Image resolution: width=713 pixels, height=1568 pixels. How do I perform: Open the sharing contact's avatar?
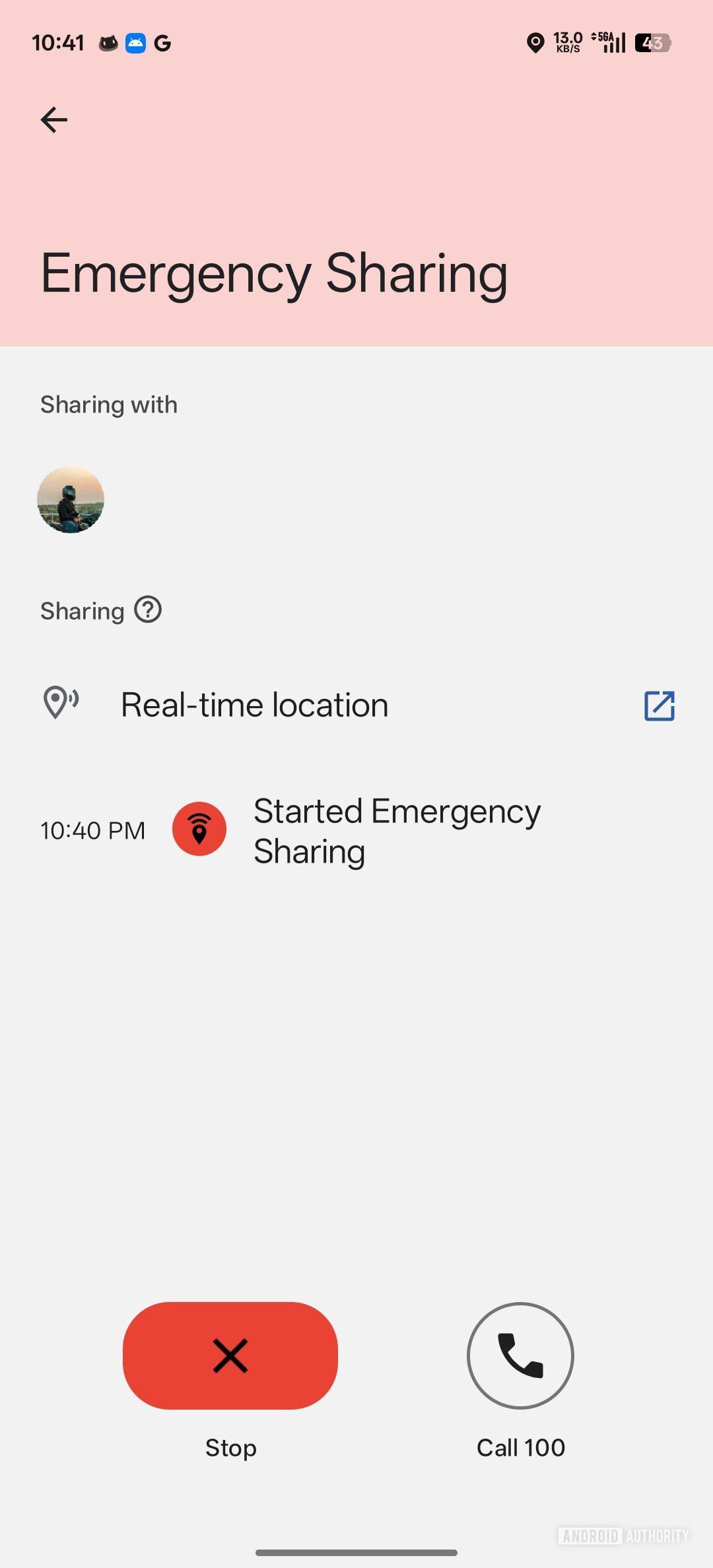(71, 500)
